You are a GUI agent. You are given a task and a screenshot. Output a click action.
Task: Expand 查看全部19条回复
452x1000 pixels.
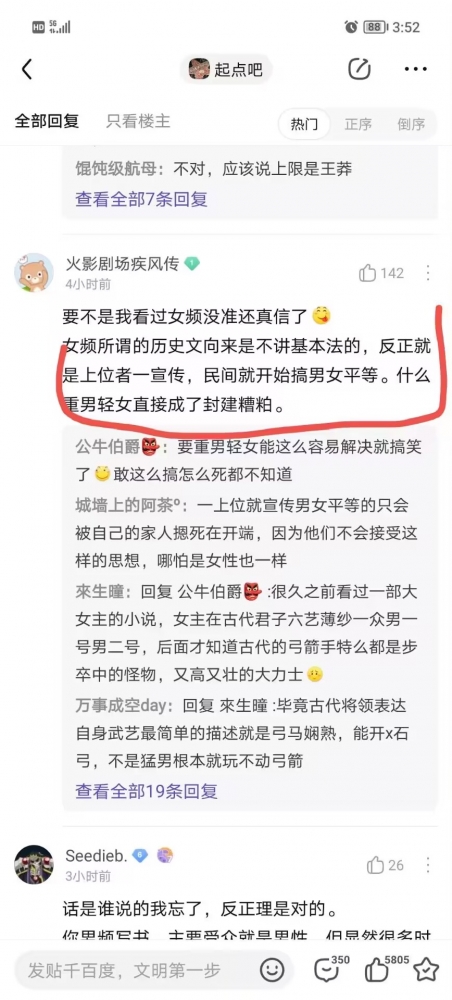147,791
